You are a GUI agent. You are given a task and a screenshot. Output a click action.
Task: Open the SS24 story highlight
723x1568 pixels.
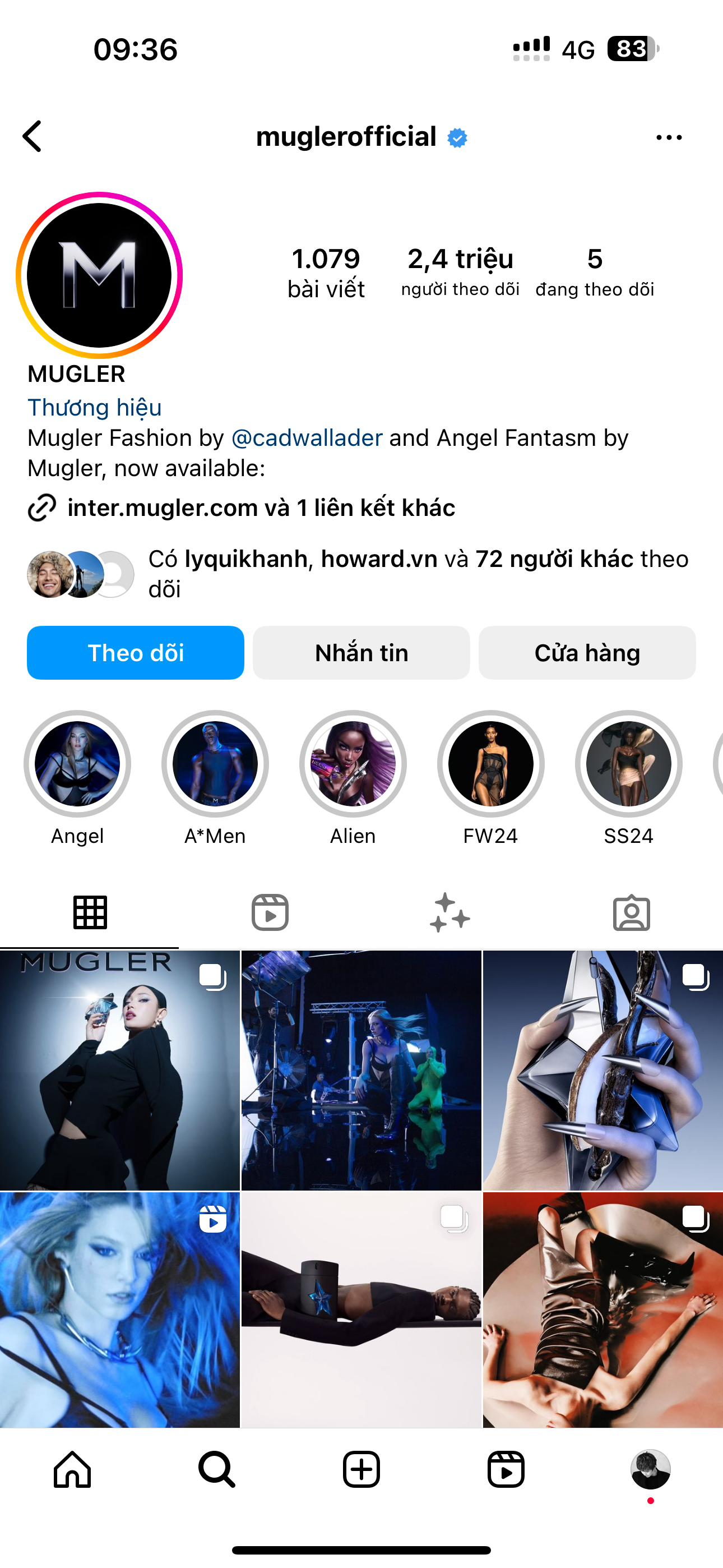(628, 764)
